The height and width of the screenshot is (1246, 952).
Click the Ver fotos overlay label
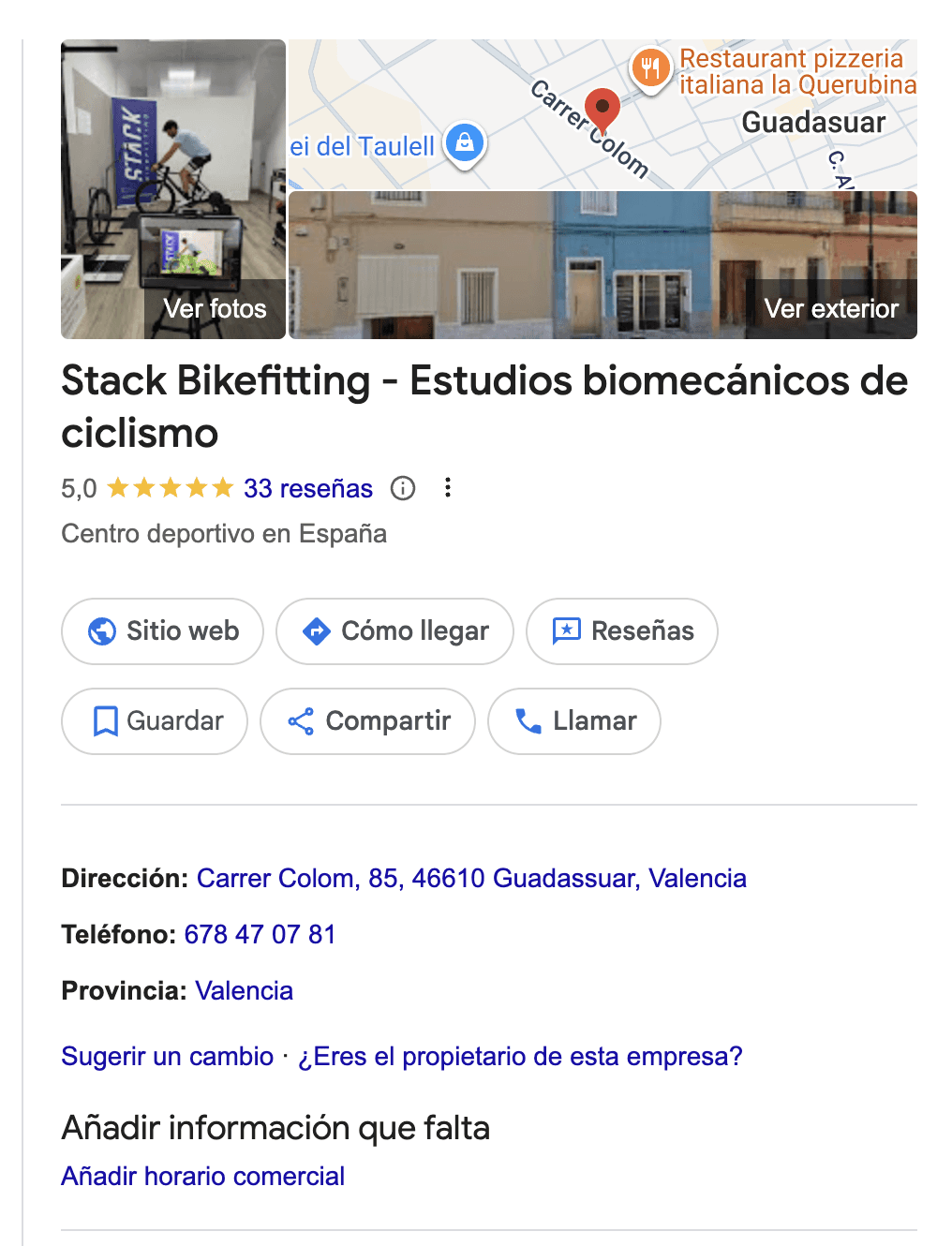pyautogui.click(x=214, y=308)
